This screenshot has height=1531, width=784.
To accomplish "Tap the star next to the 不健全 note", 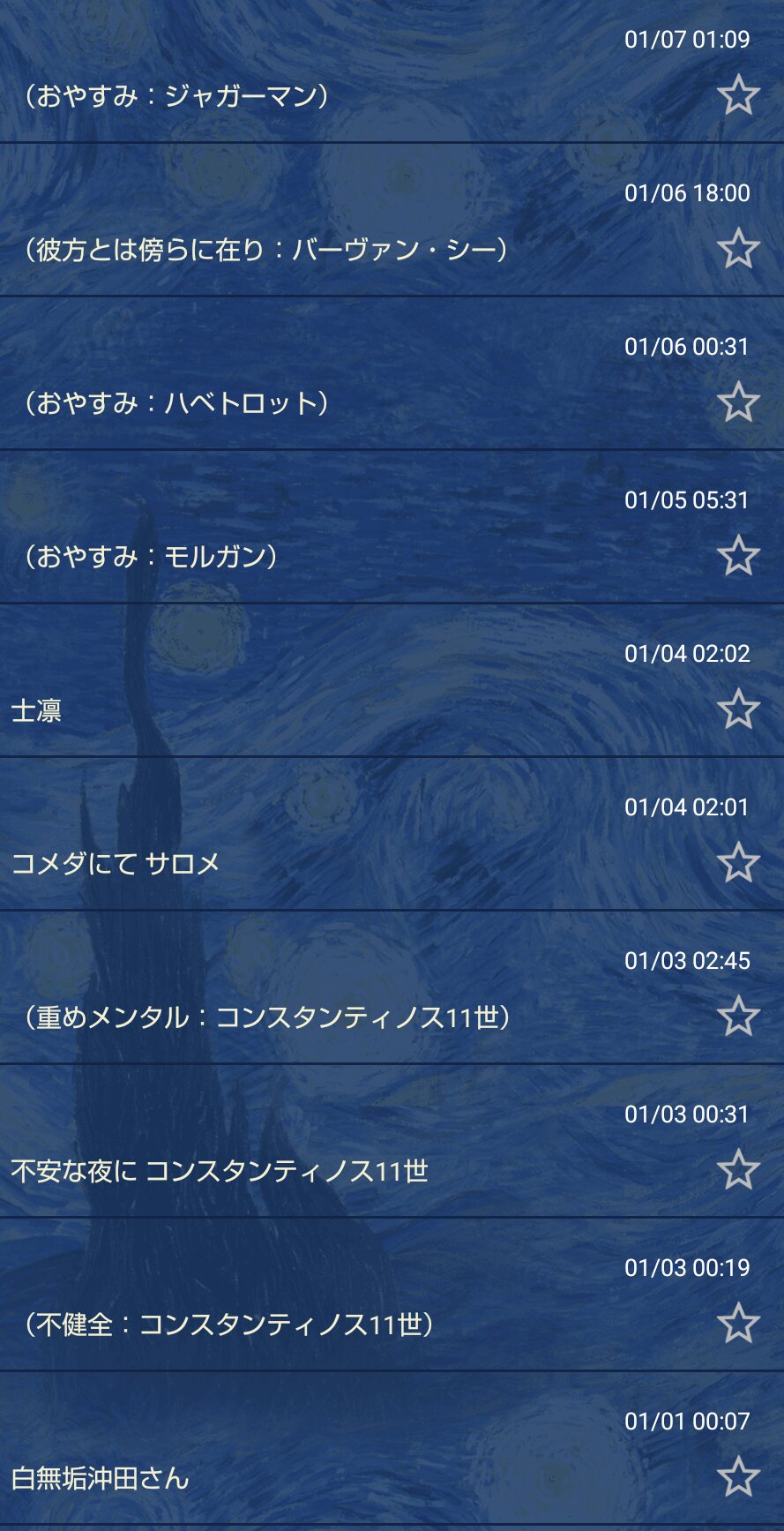I will coord(738,1324).
